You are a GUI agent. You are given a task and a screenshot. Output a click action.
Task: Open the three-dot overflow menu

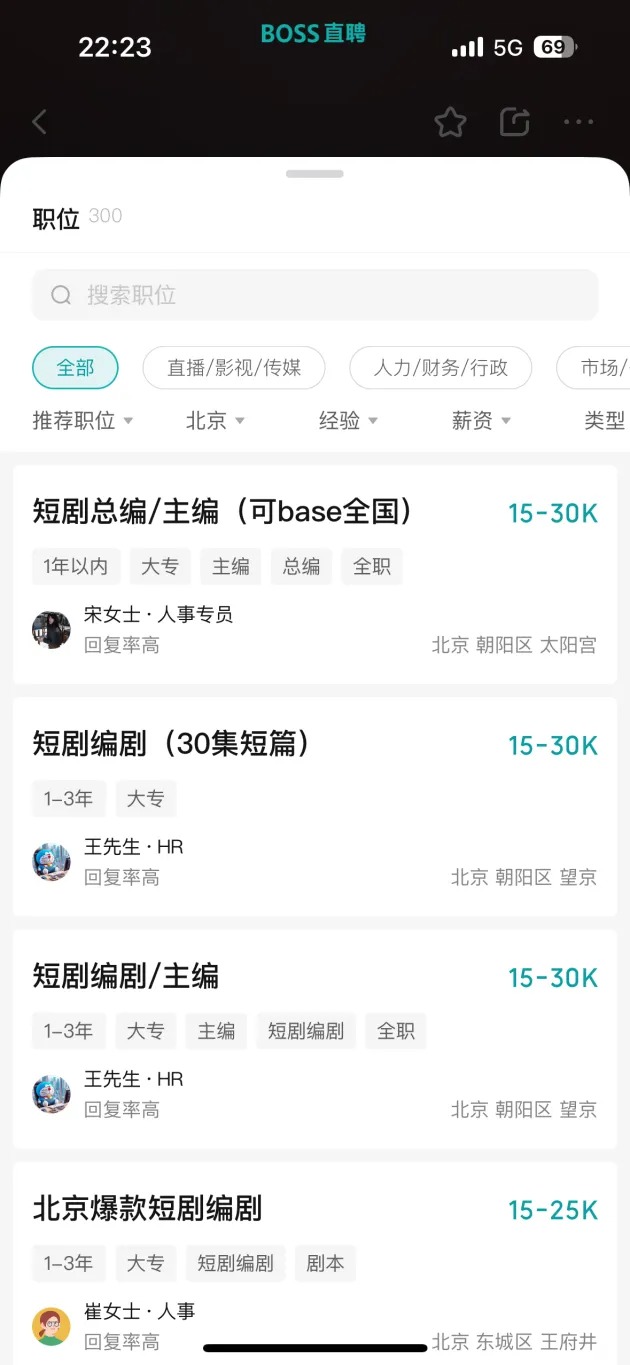tap(578, 123)
